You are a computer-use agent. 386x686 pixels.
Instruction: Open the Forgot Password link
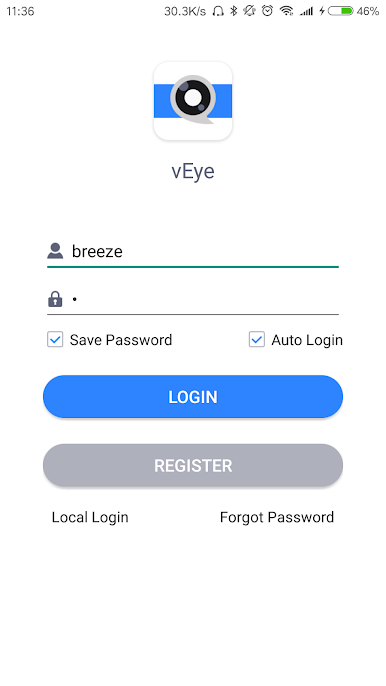click(277, 517)
